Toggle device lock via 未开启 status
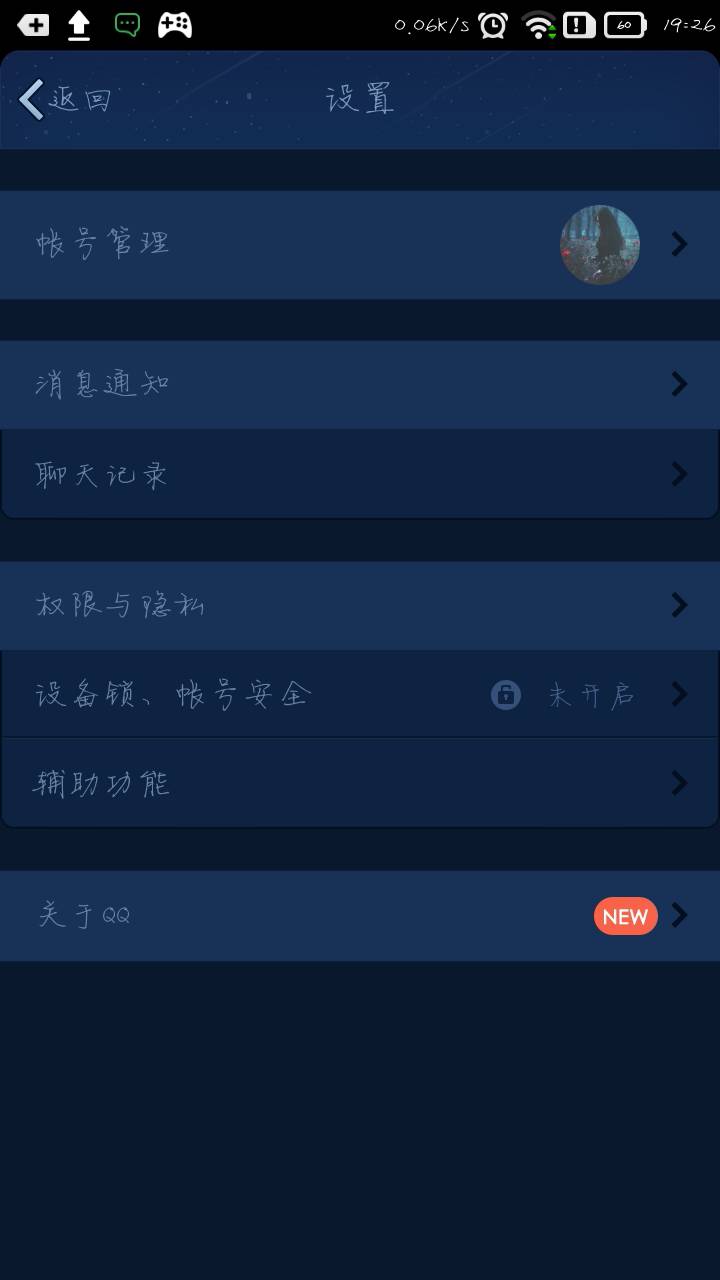The image size is (720, 1280). click(x=591, y=694)
